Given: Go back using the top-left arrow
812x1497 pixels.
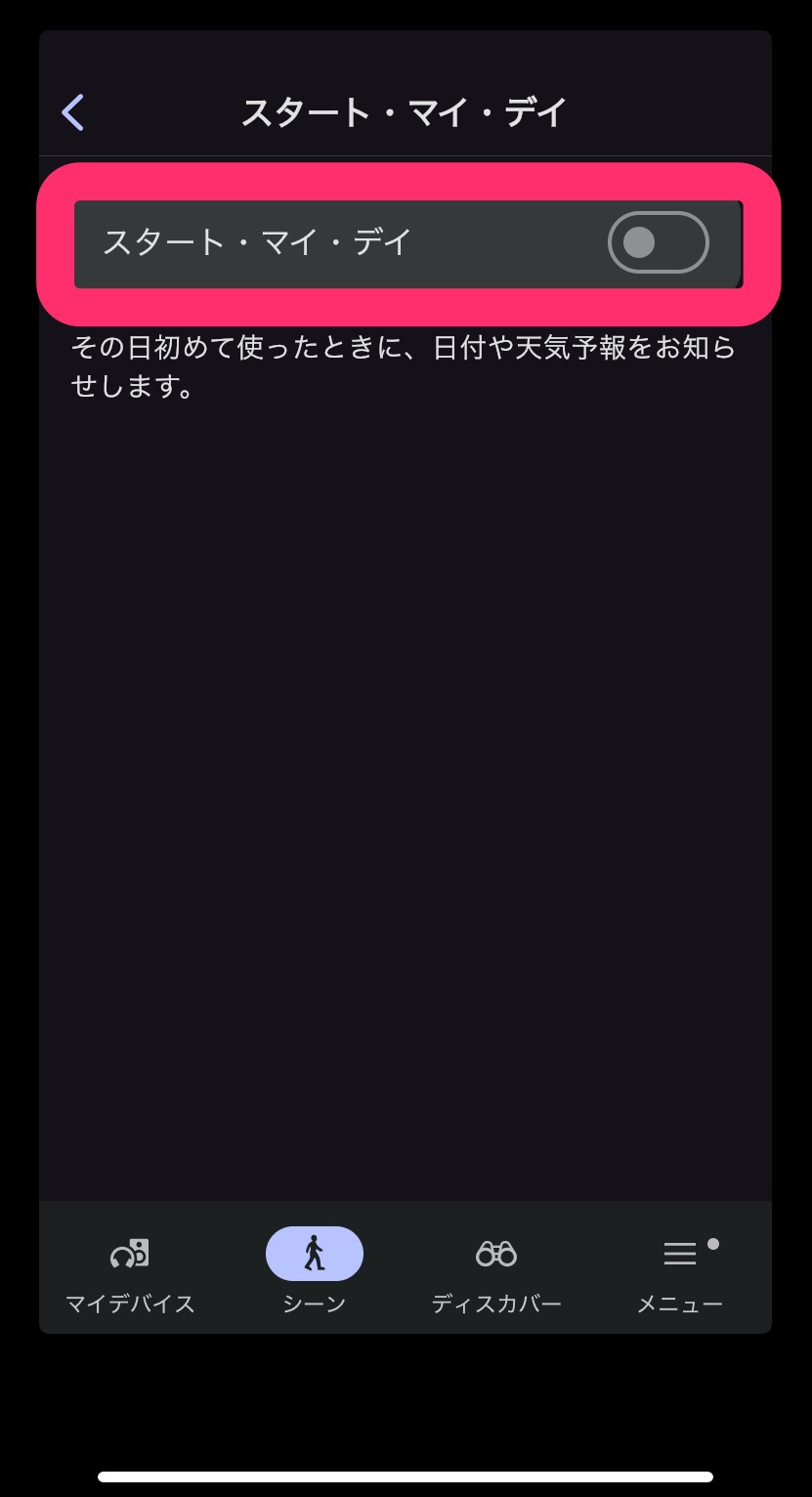Looking at the screenshot, I should [73, 112].
